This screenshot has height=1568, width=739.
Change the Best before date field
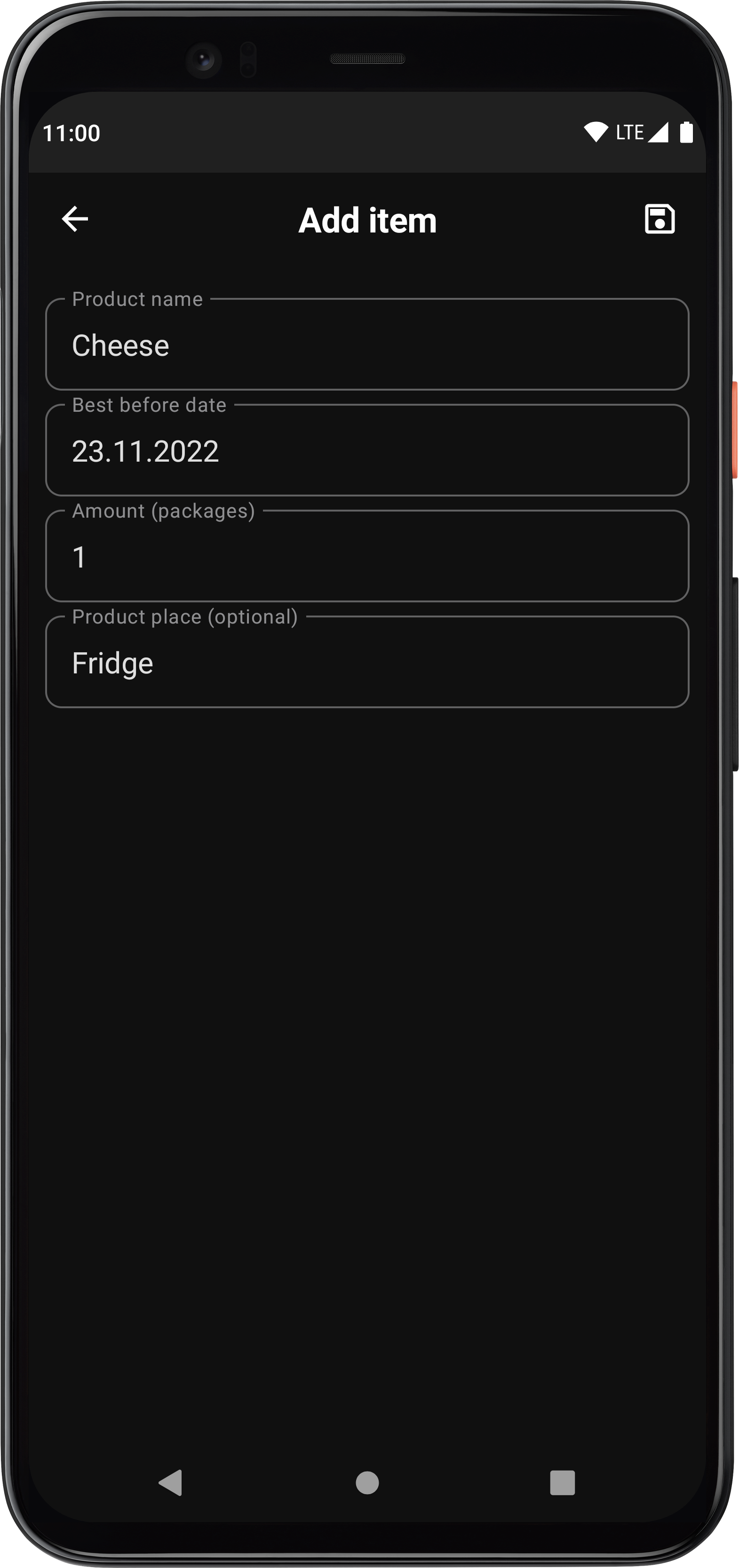[x=367, y=451]
